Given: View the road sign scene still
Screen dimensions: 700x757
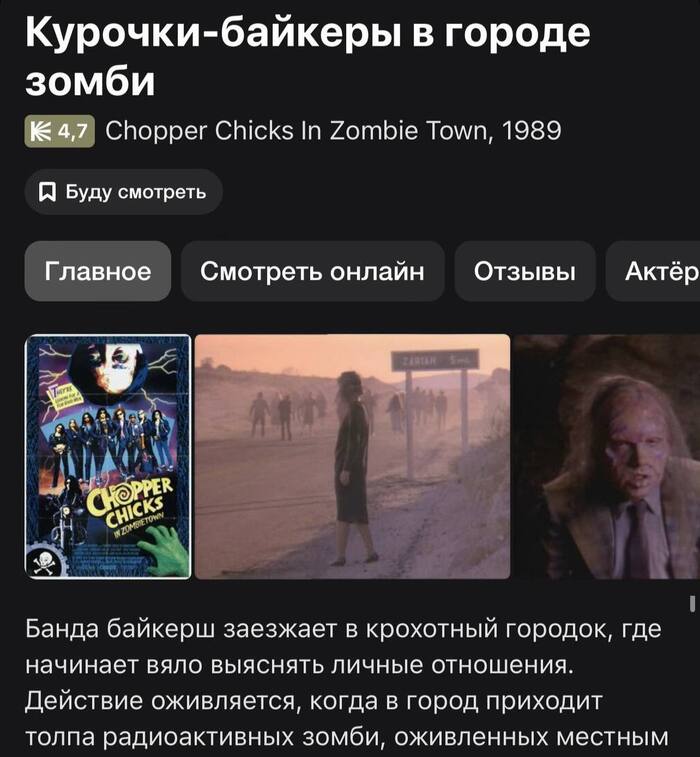Looking at the screenshot, I should 352,457.
